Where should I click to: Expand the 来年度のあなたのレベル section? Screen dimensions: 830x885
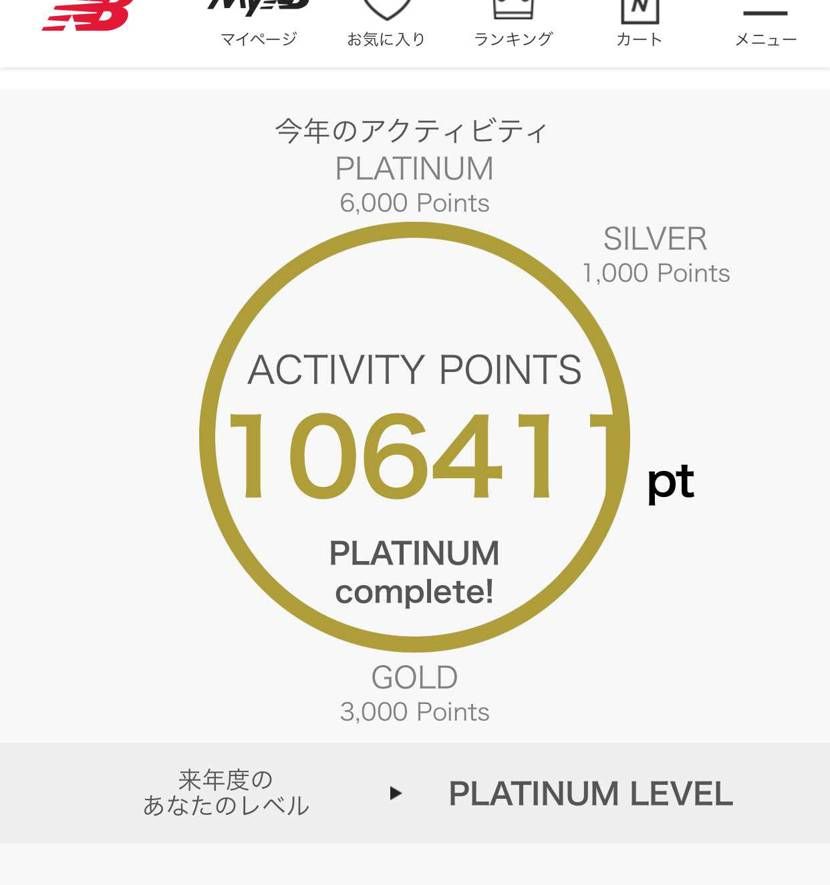coord(225,793)
